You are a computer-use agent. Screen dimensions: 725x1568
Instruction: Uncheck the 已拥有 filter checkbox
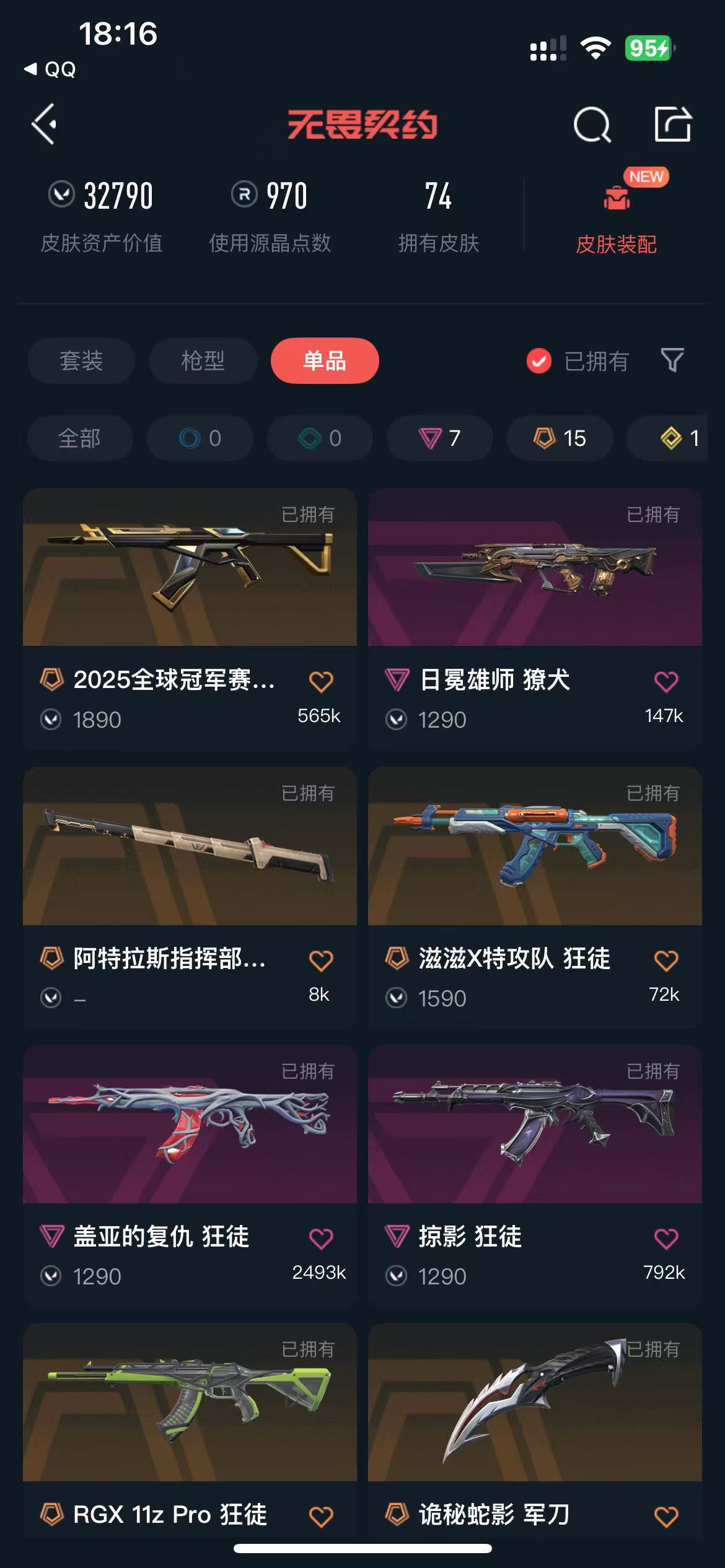pos(538,361)
